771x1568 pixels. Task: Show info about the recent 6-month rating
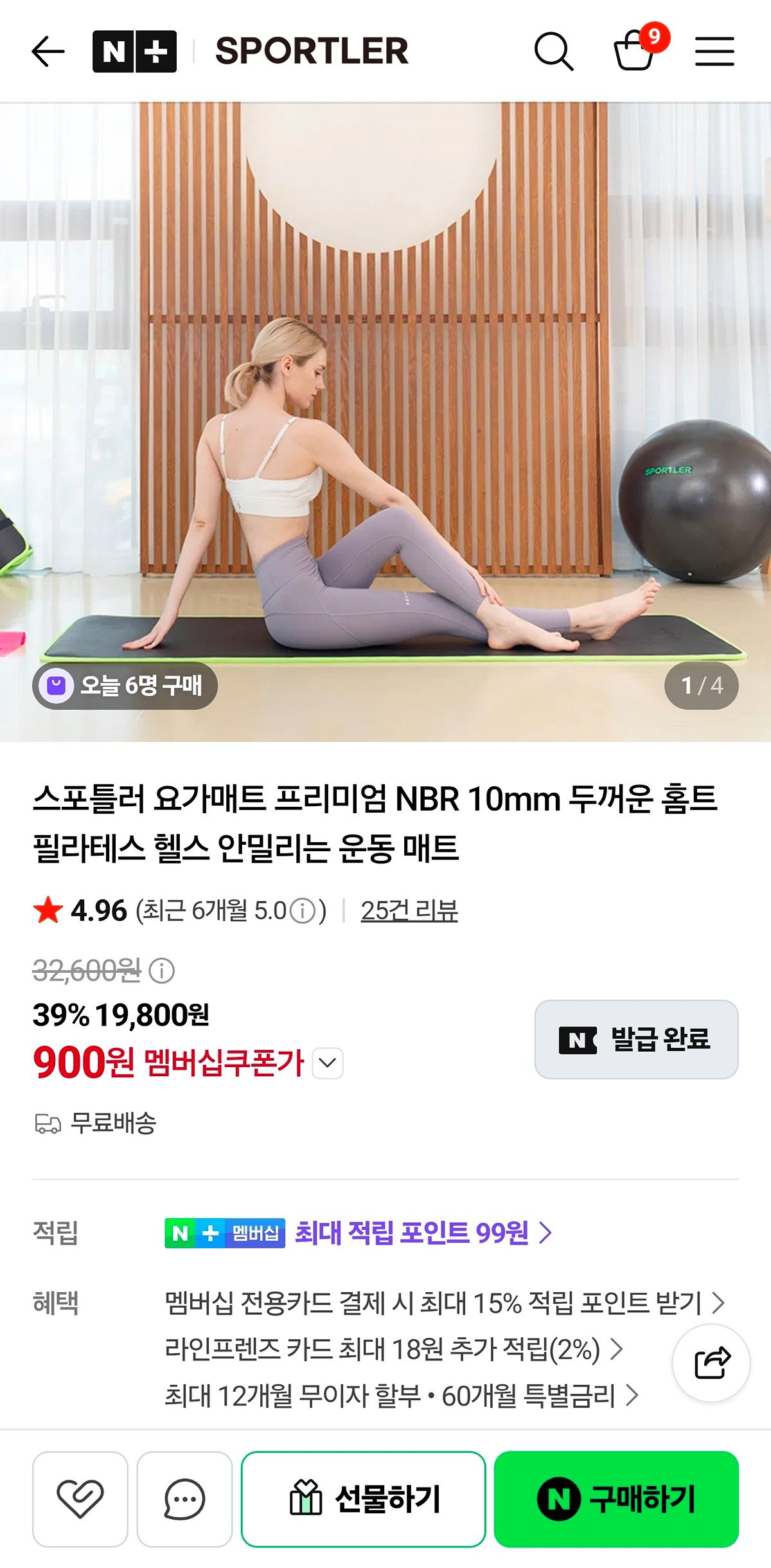point(303,911)
